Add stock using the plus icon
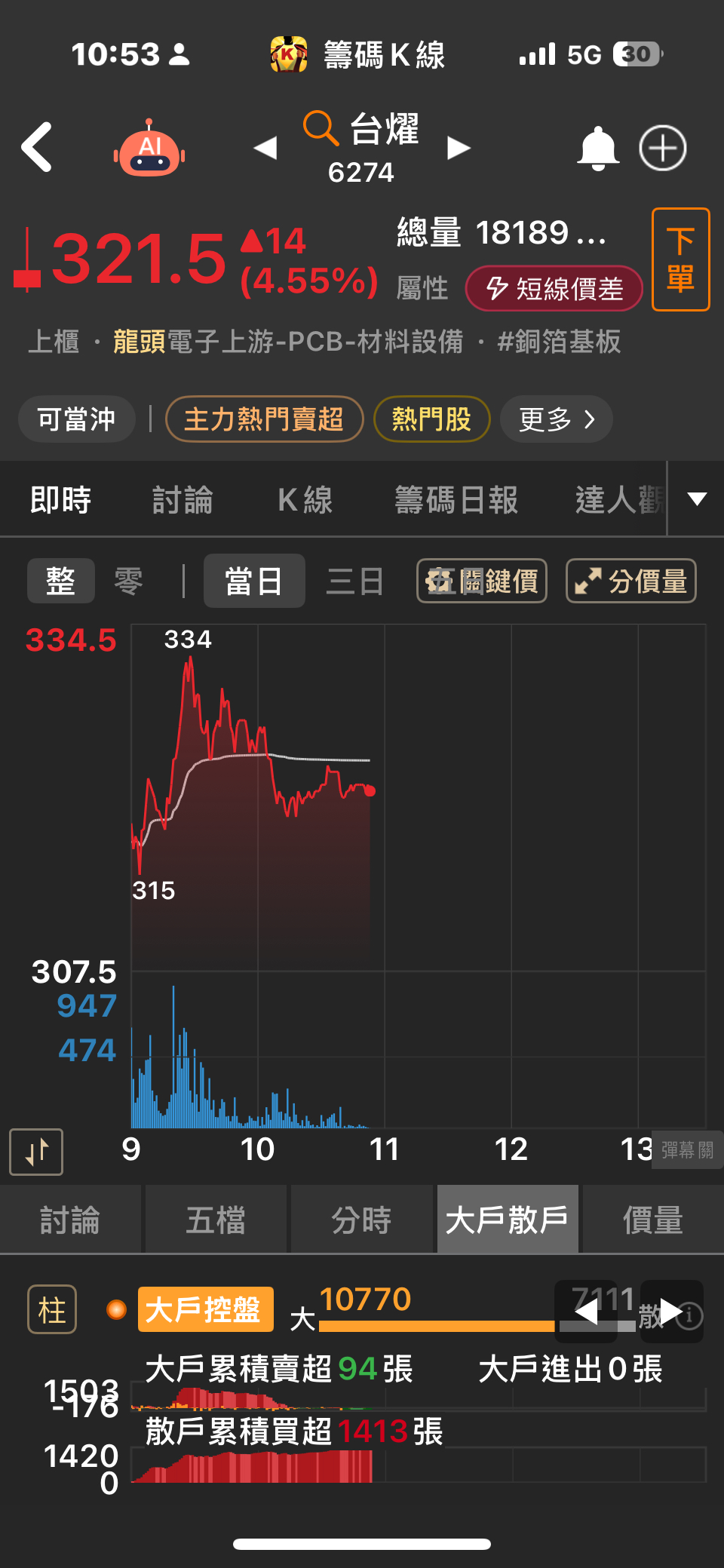Screen dimensions: 724x1568 click(x=662, y=148)
